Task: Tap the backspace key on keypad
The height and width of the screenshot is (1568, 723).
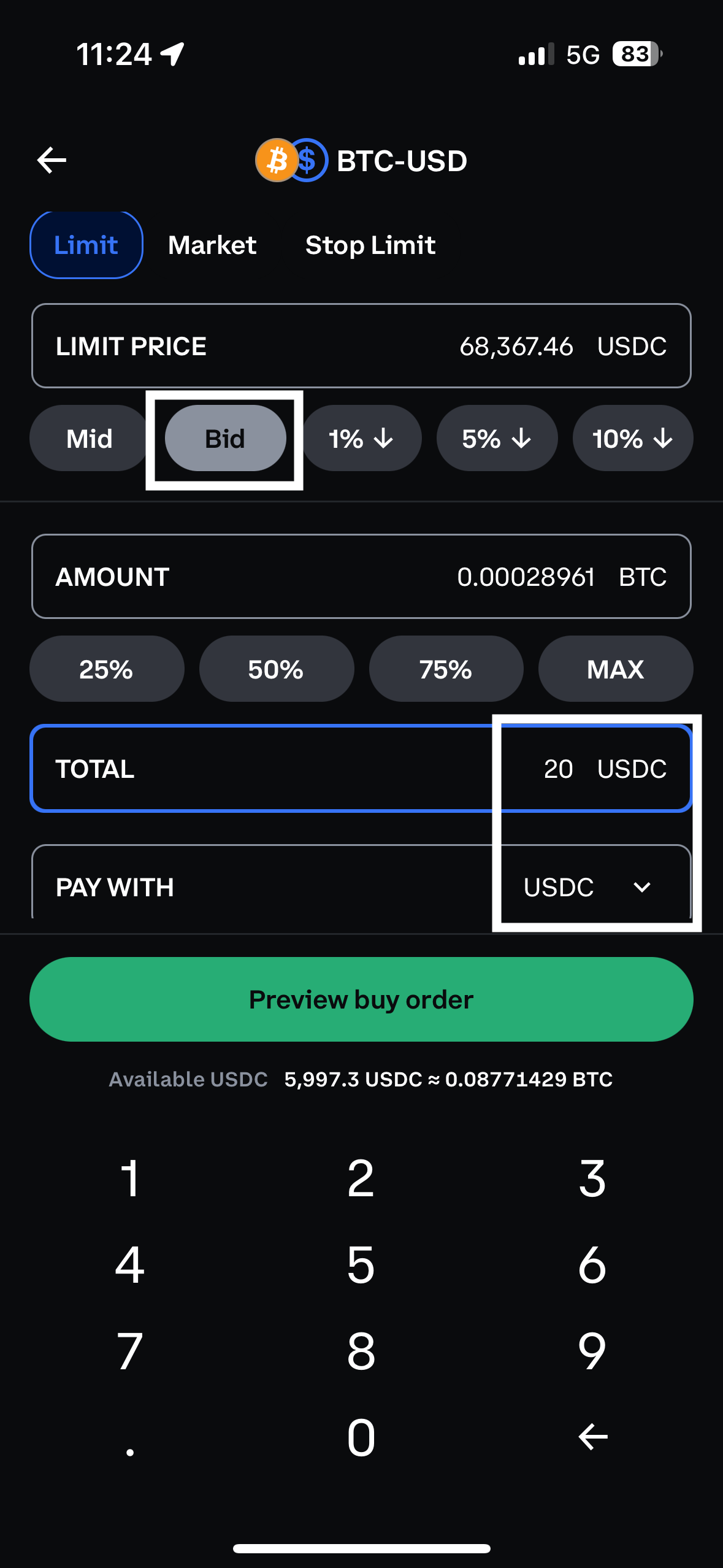Action: 592,1437
